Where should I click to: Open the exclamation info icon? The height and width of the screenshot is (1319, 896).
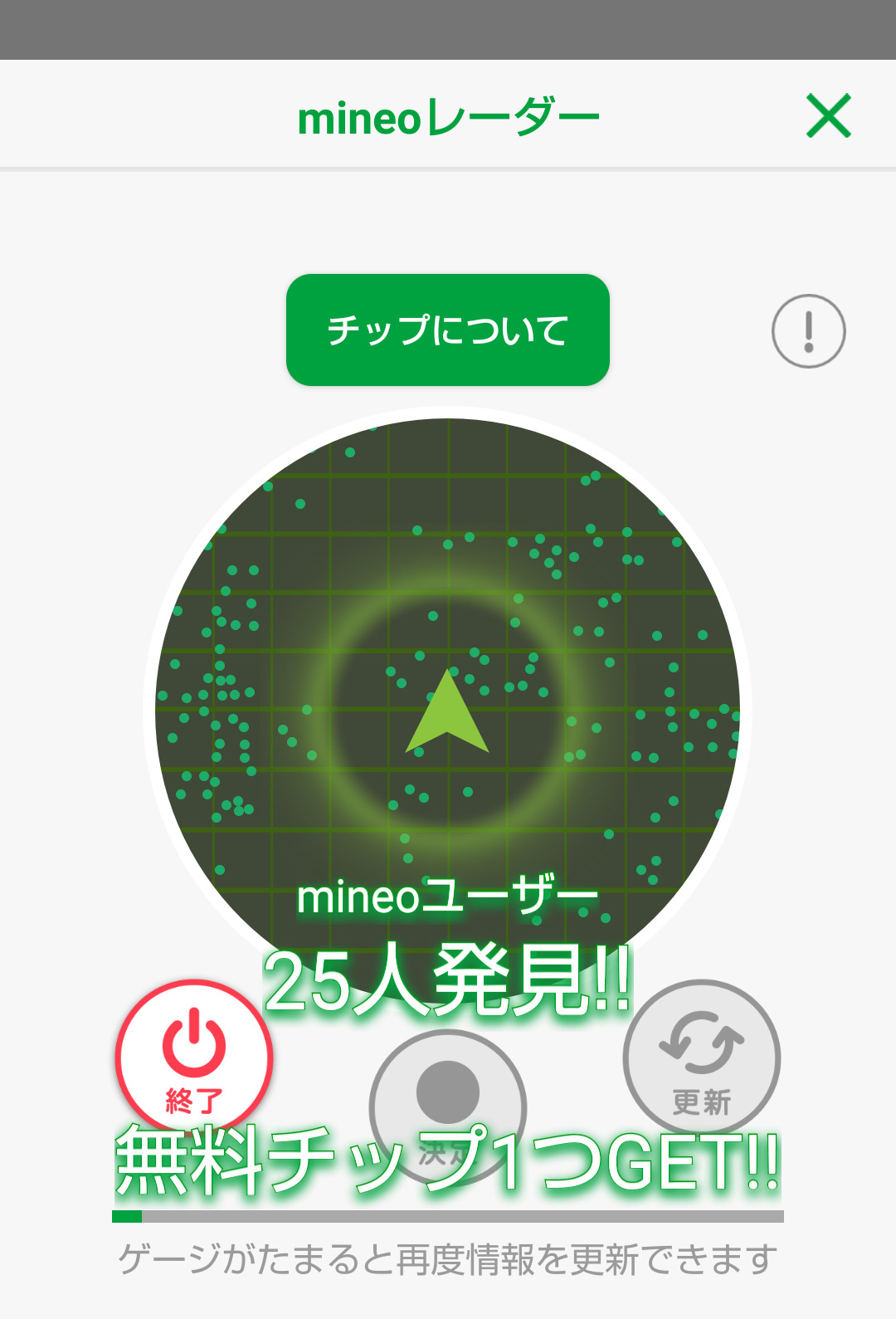coord(808,331)
